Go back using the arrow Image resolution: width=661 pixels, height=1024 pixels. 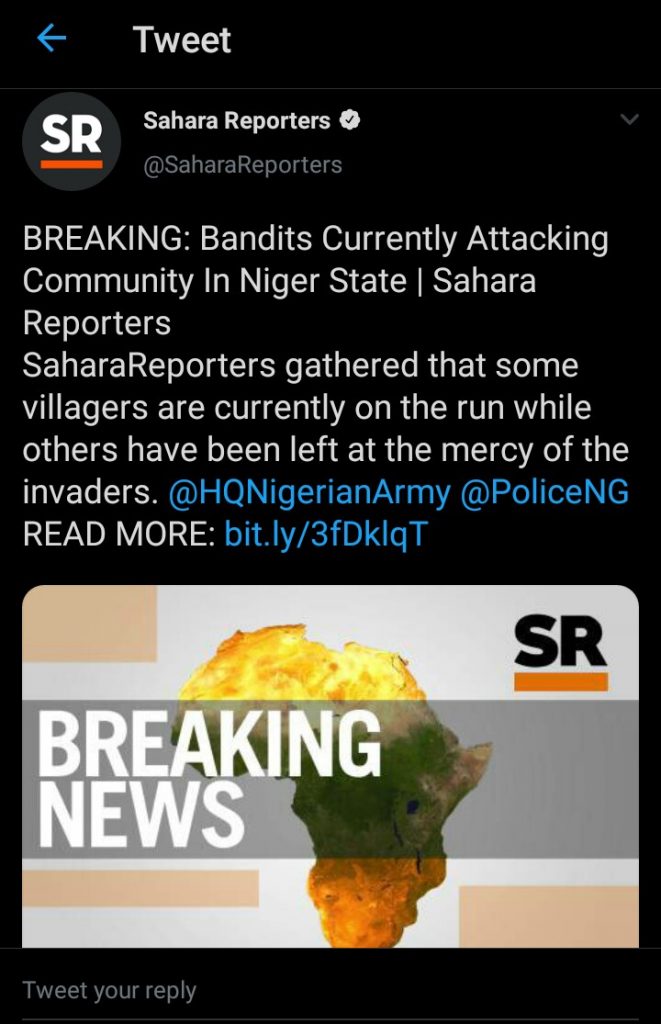[51, 40]
